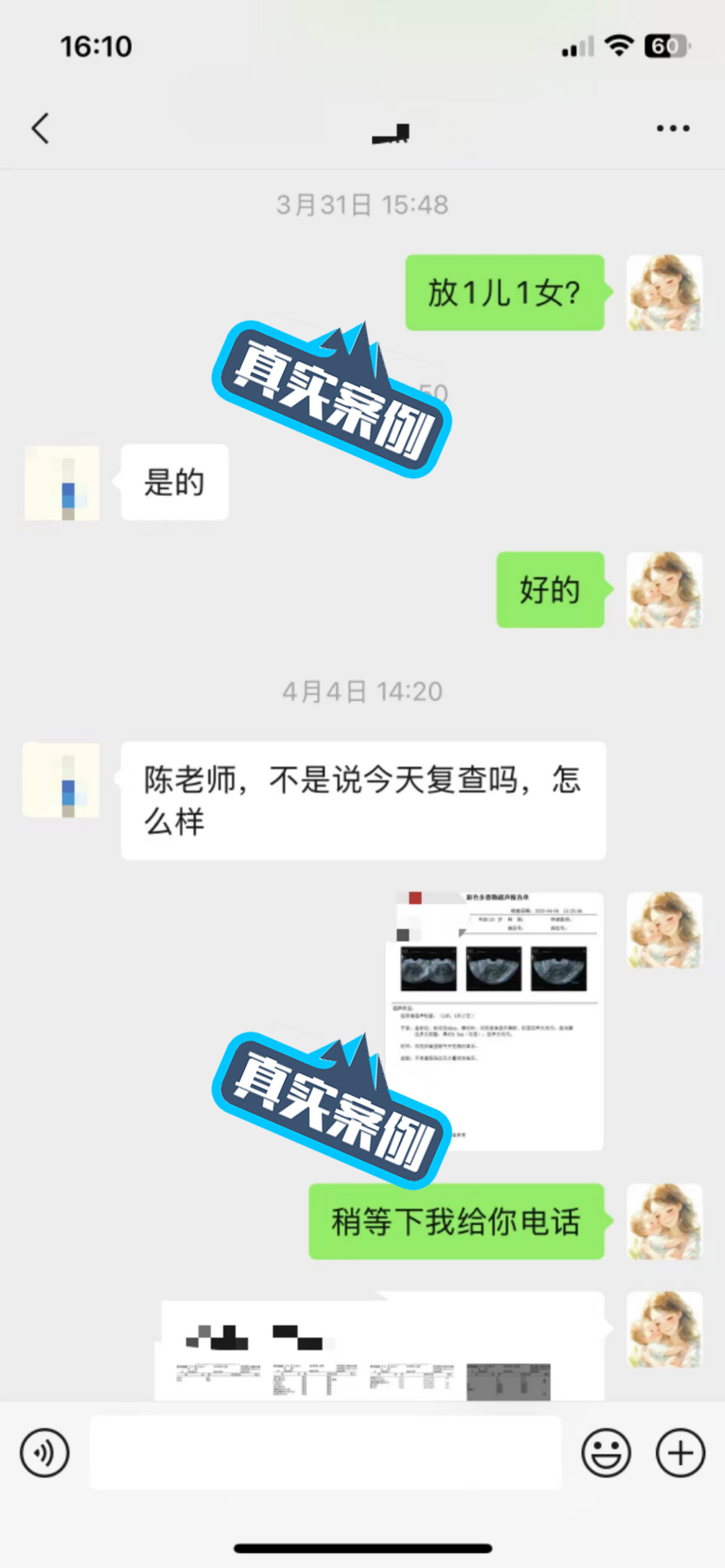The image size is (725, 1568).
Task: Switch to voice message input
Action: (45, 1453)
